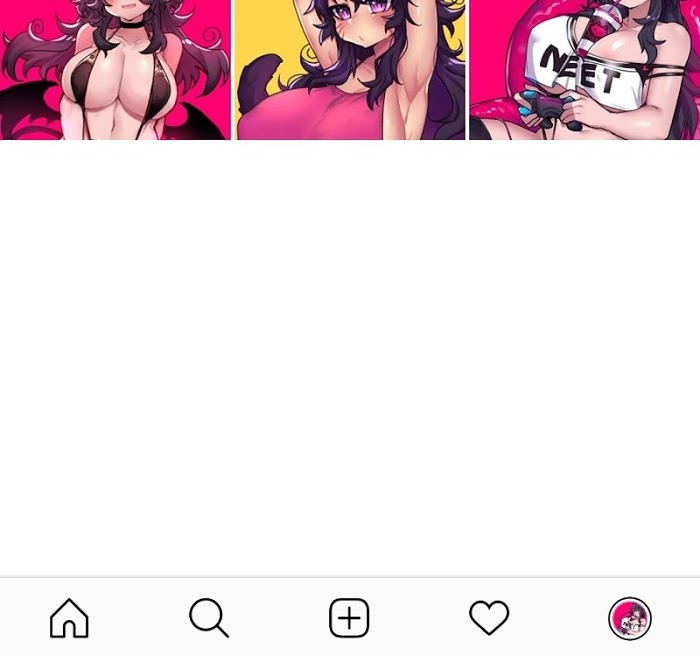Open the post with bat wings
This screenshot has width=700, height=655.
115,70
